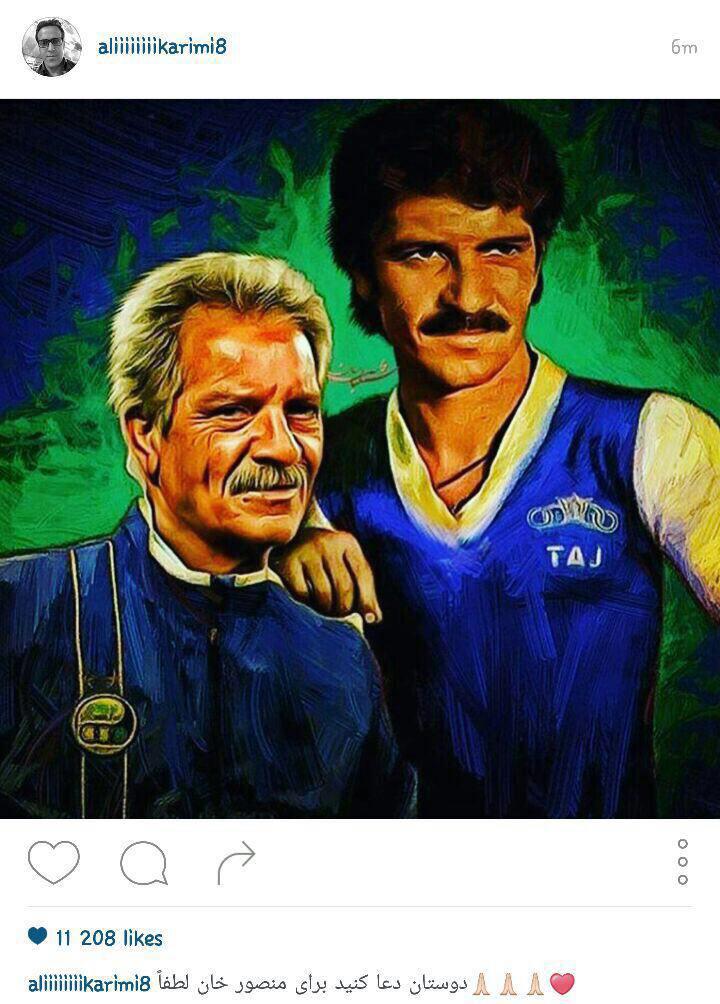Image resolution: width=720 pixels, height=1004 pixels.
Task: View the 11 208 likes list
Action: [x=108, y=938]
